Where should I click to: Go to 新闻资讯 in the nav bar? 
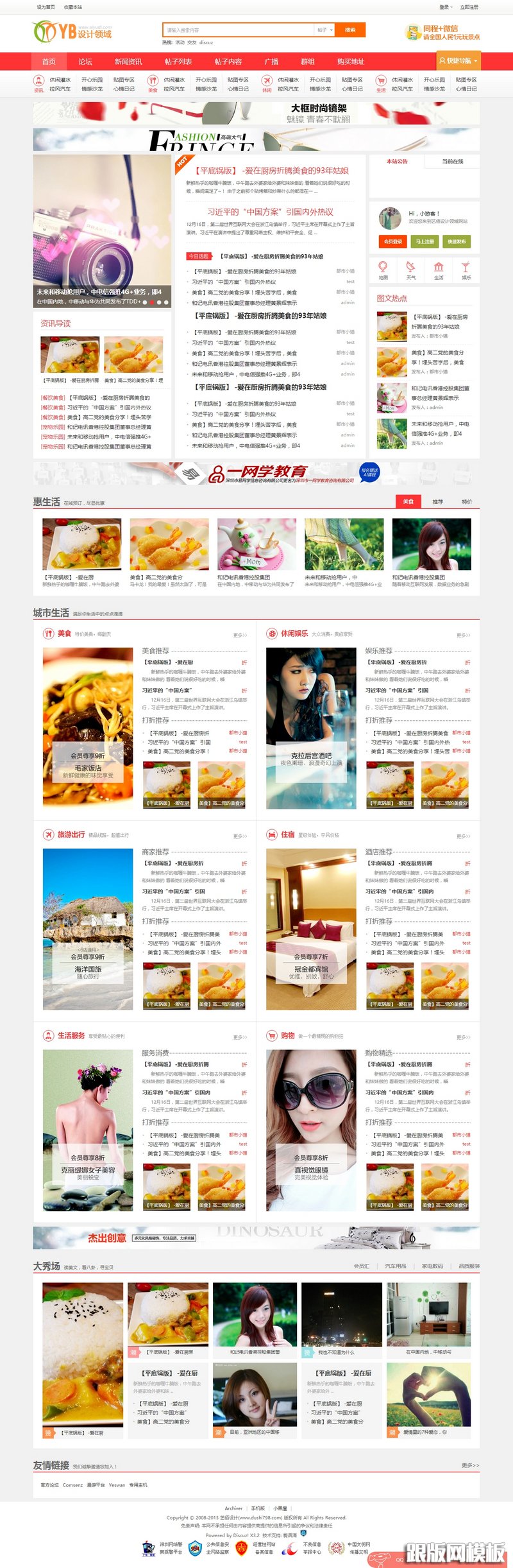click(128, 62)
